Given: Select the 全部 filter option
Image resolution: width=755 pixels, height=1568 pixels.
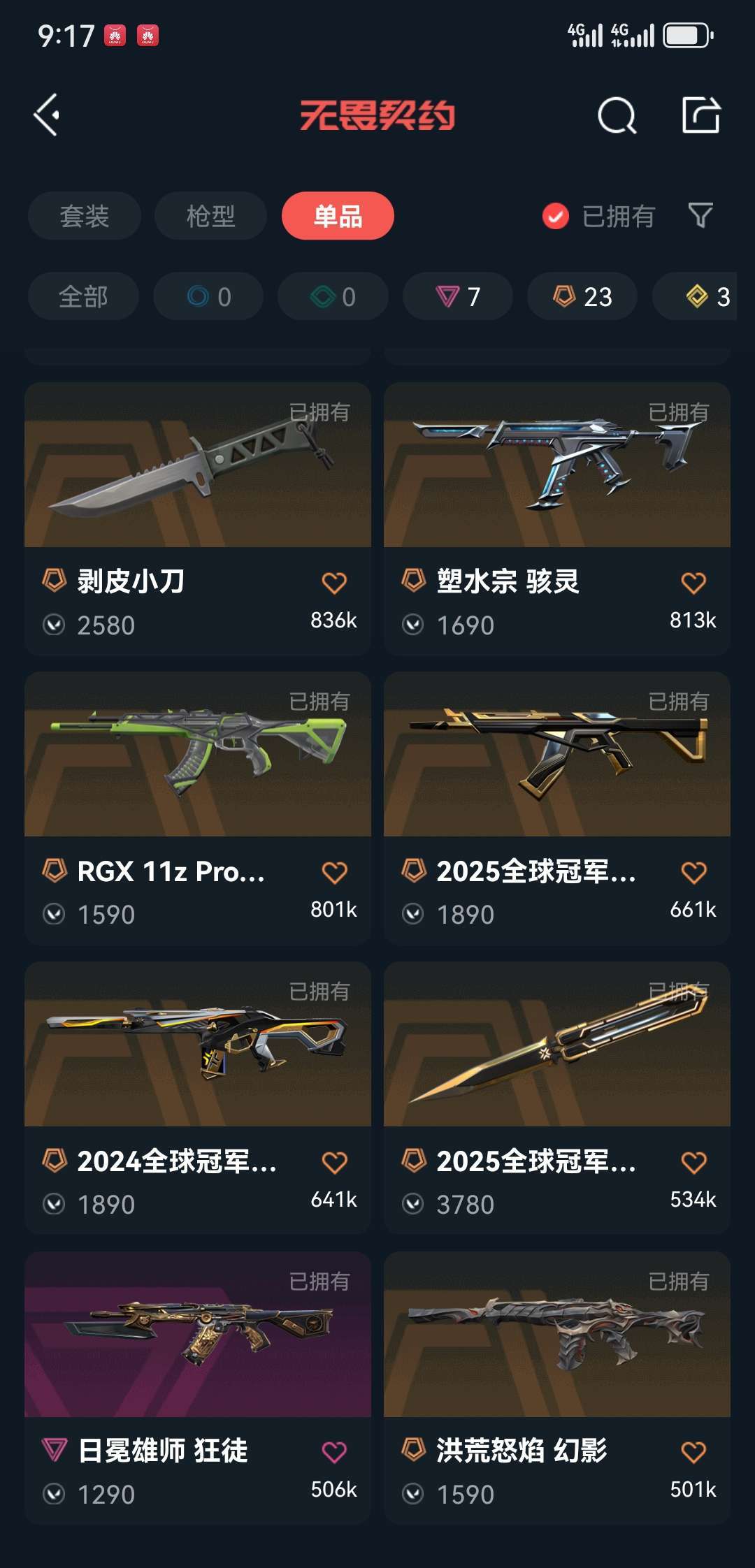Looking at the screenshot, I should tap(82, 297).
